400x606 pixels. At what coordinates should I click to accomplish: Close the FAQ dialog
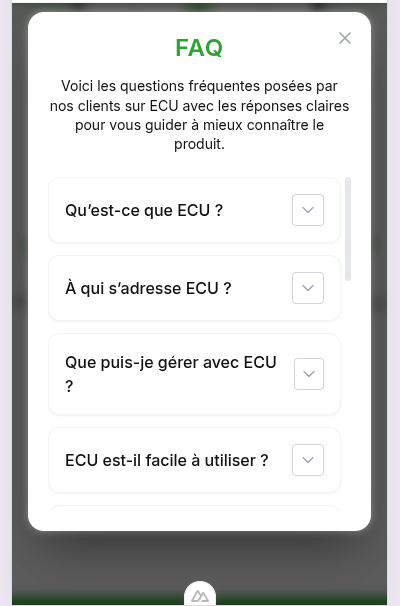345,38
